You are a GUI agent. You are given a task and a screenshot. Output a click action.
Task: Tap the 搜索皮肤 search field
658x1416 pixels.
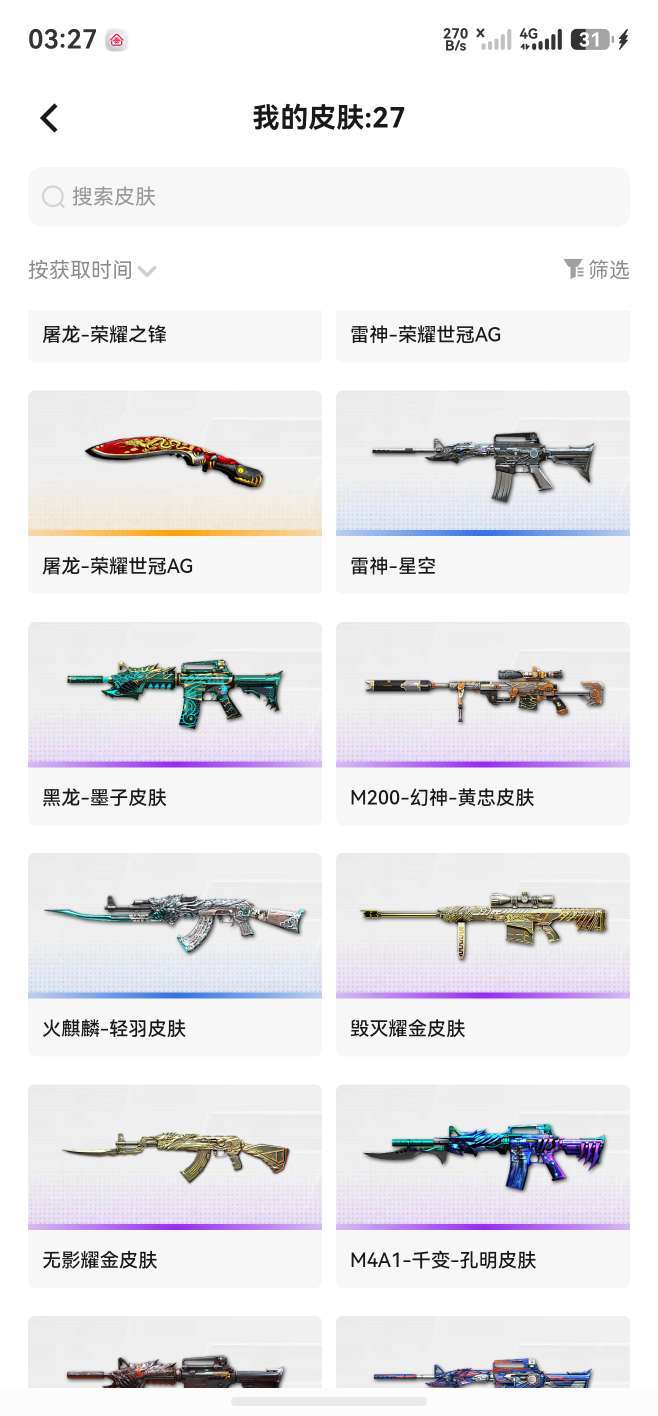[x=329, y=197]
